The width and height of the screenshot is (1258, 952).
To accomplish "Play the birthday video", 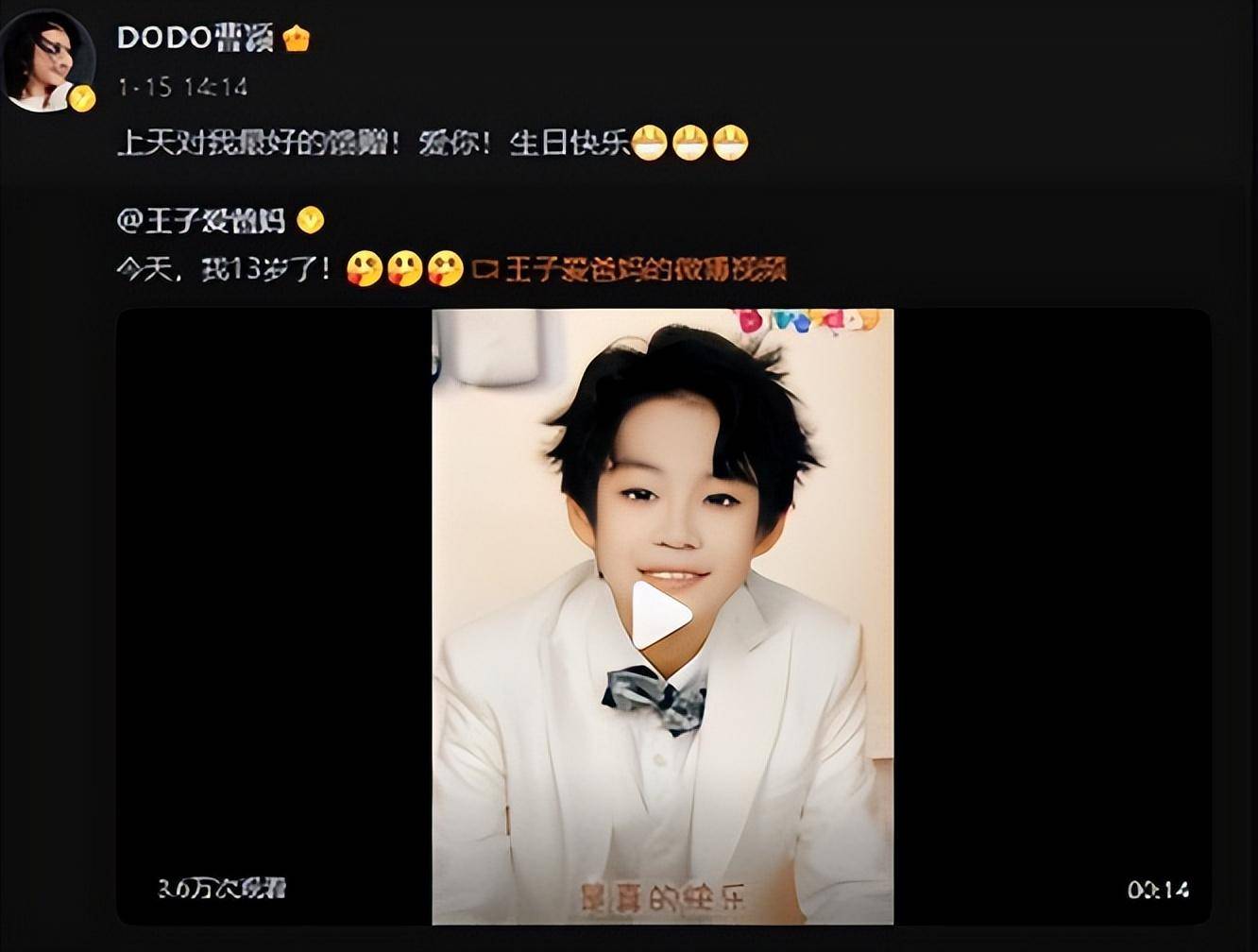I will click(661, 616).
